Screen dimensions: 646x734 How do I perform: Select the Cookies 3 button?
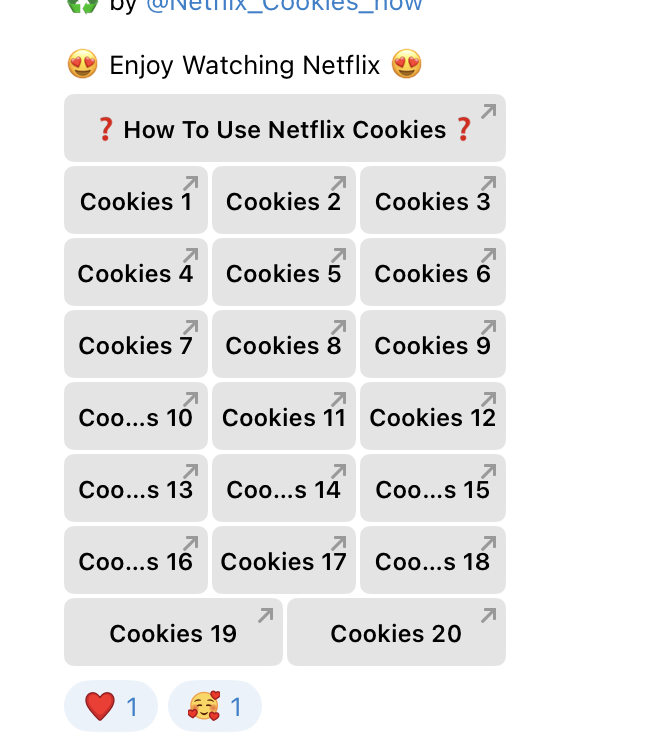pos(432,201)
